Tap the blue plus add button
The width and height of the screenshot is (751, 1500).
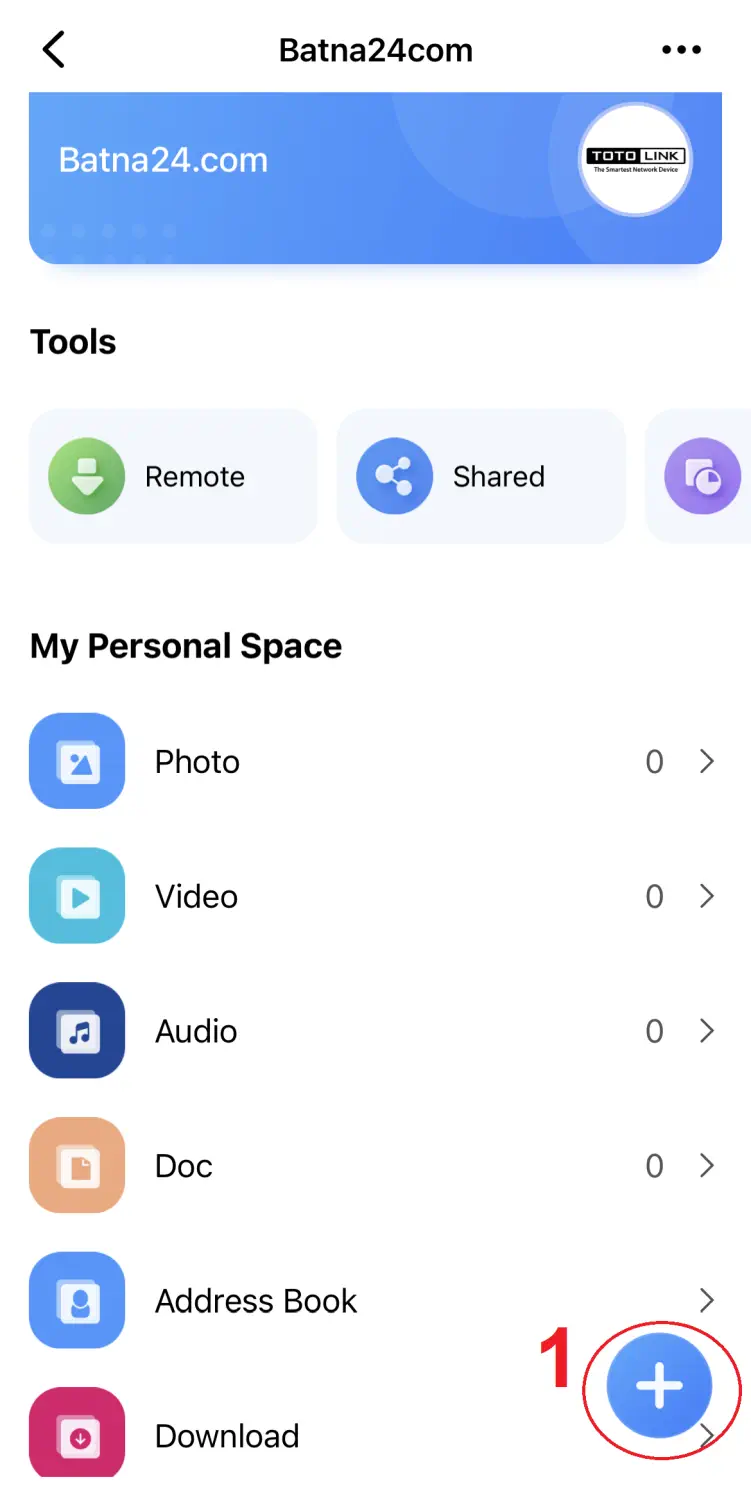click(659, 1386)
